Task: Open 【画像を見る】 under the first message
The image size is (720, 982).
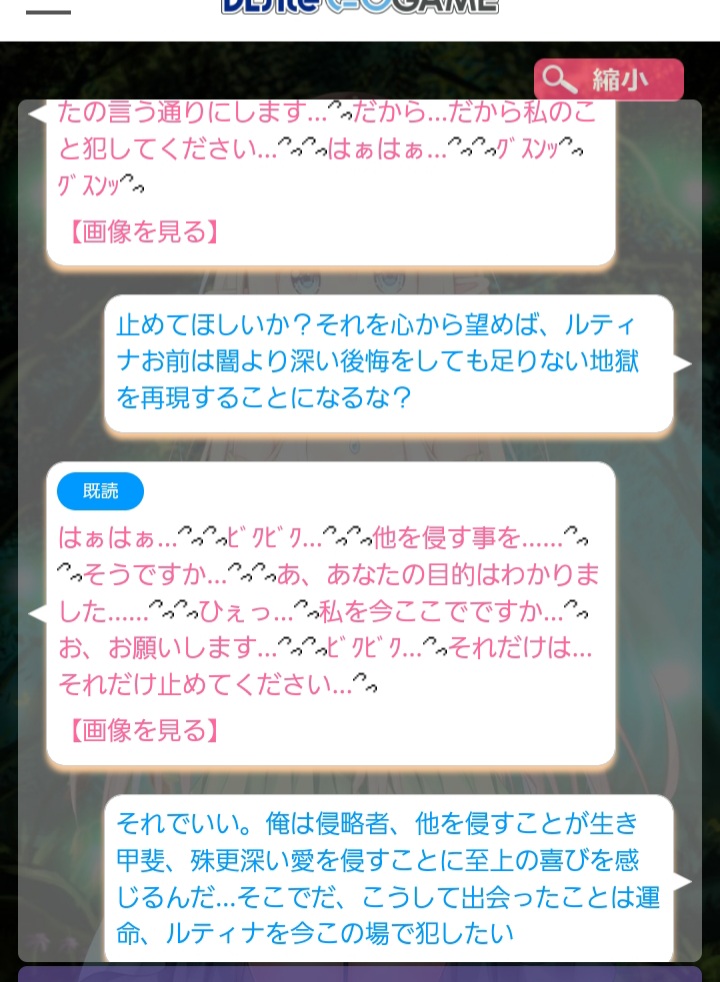Action: 142,232
